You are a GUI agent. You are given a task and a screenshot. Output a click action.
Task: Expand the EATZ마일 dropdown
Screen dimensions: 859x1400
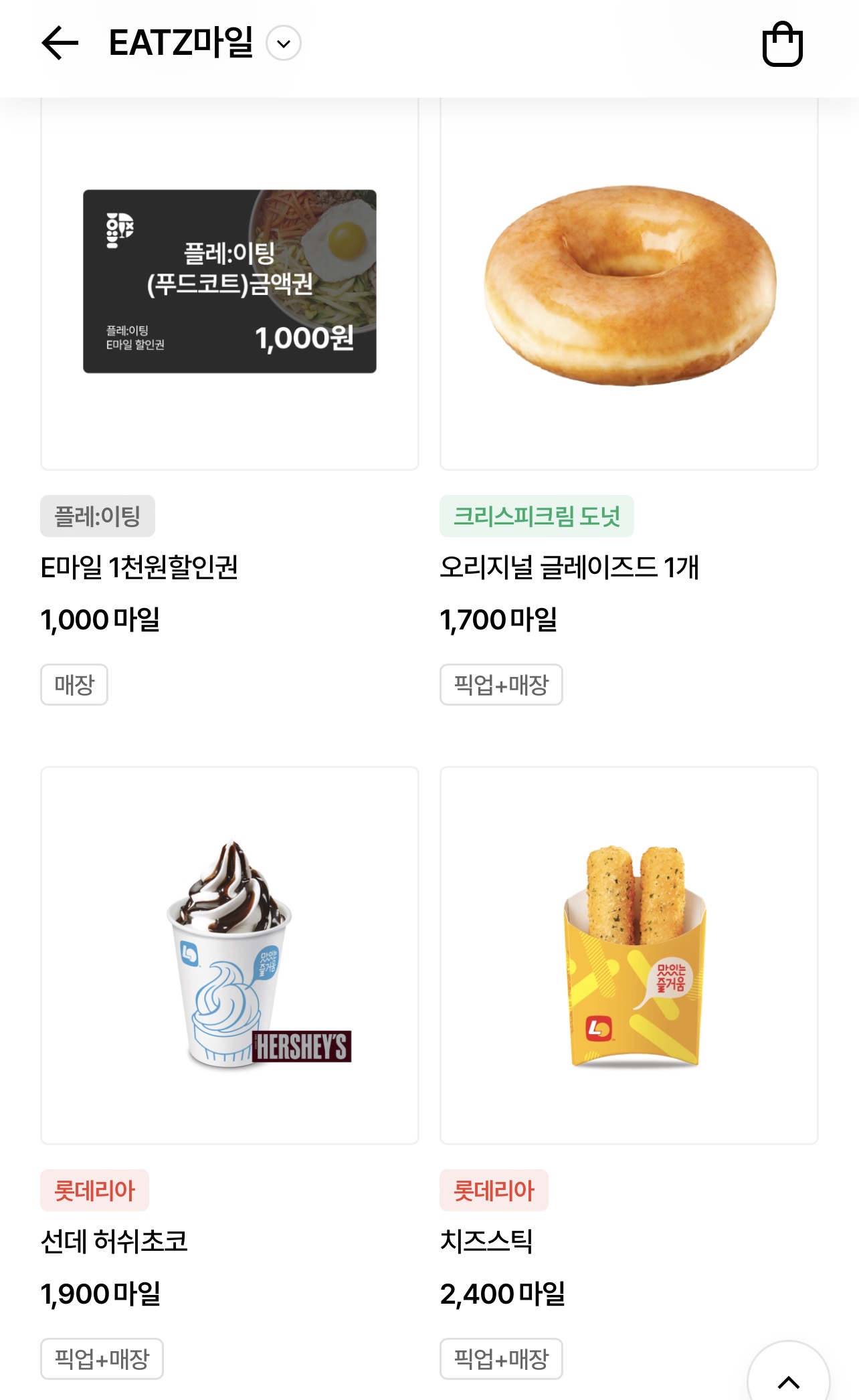(x=284, y=43)
